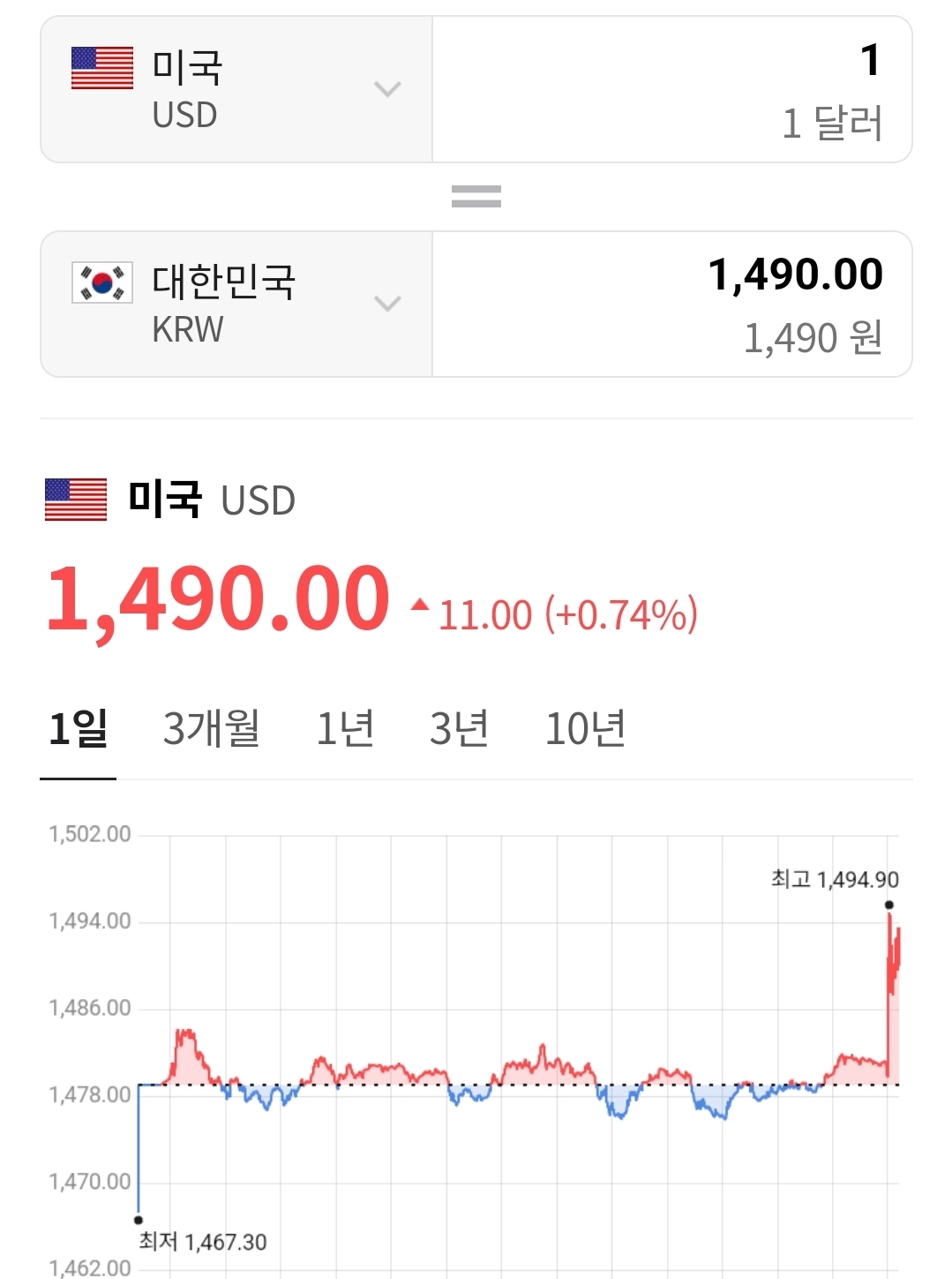952x1279 pixels.
Task: Switch to the 3년 chart tab
Action: click(x=459, y=729)
